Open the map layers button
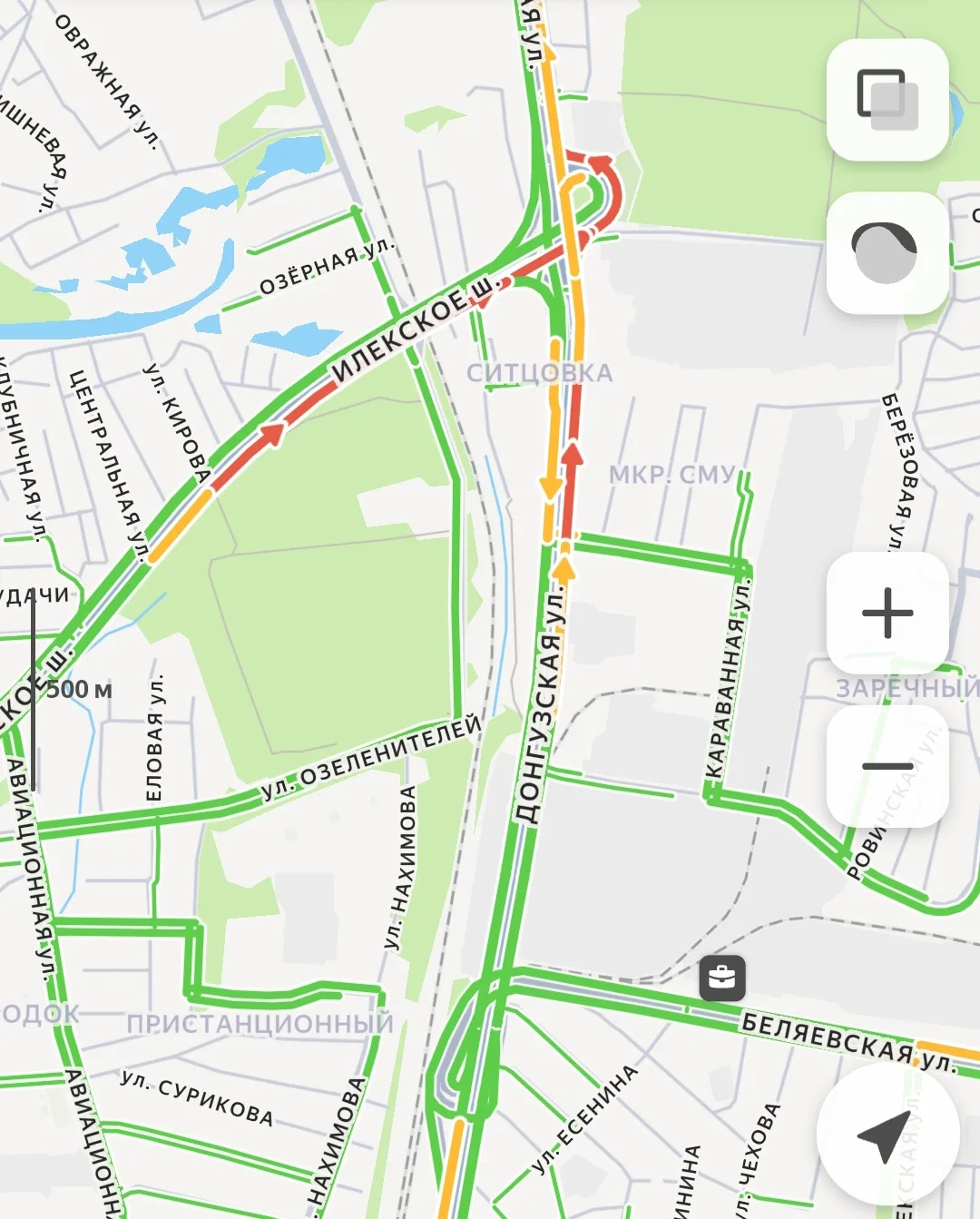This screenshot has height=1219, width=980. click(x=887, y=100)
